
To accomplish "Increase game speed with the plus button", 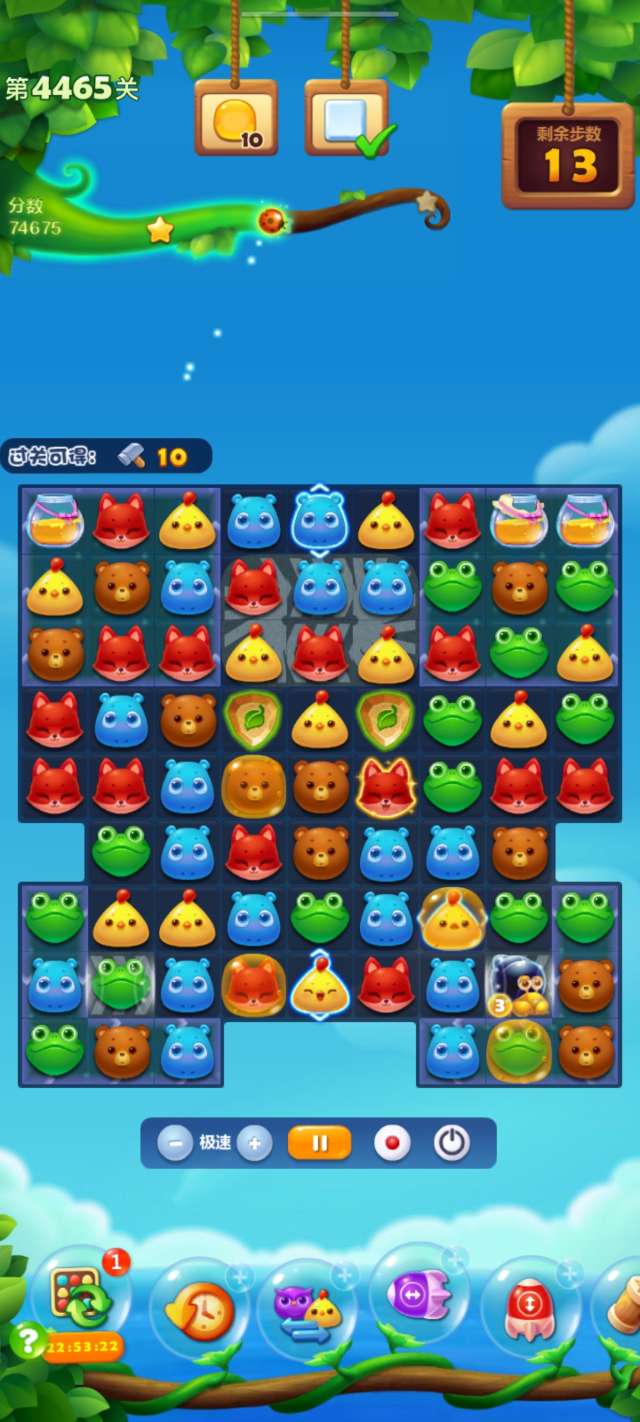I will point(255,1143).
